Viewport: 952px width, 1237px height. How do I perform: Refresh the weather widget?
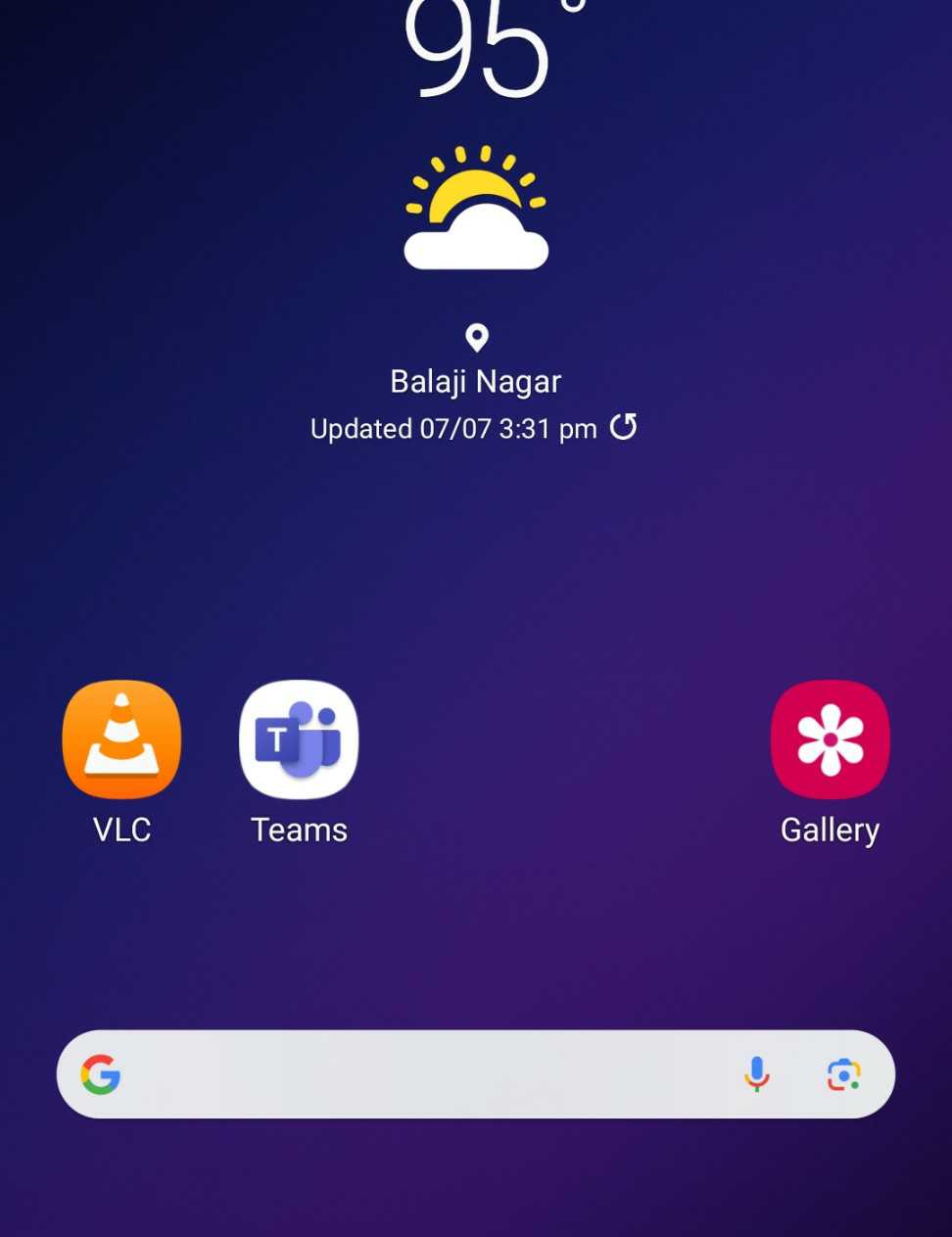coord(624,427)
